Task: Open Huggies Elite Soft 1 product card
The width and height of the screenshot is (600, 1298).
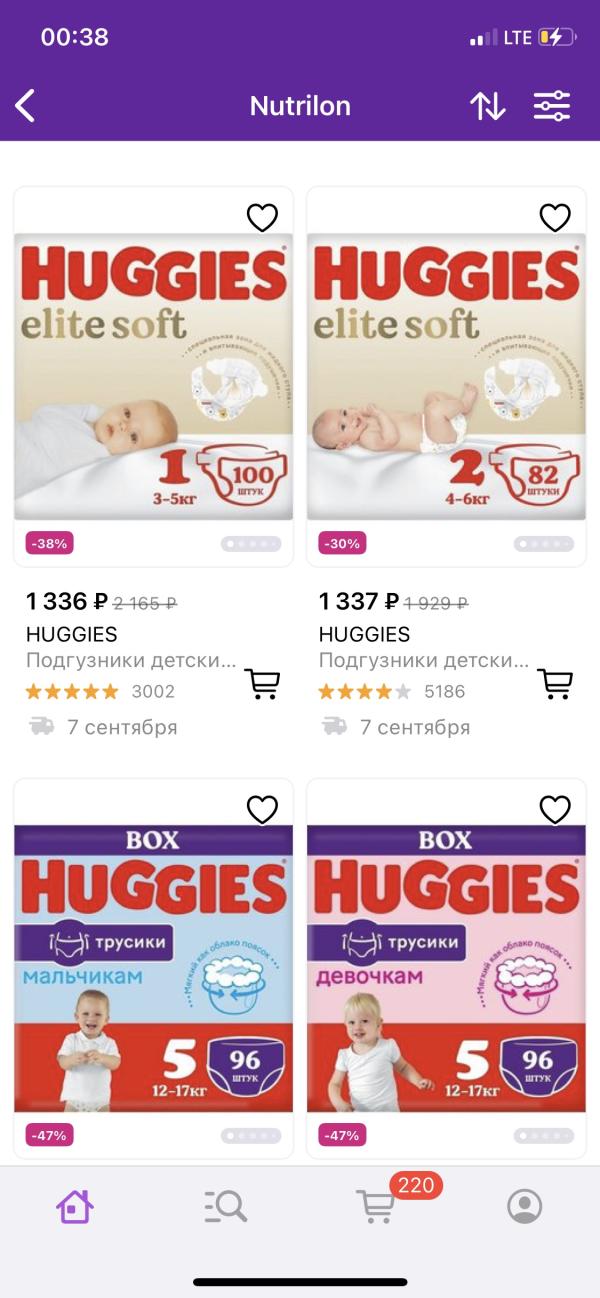Action: tap(153, 375)
